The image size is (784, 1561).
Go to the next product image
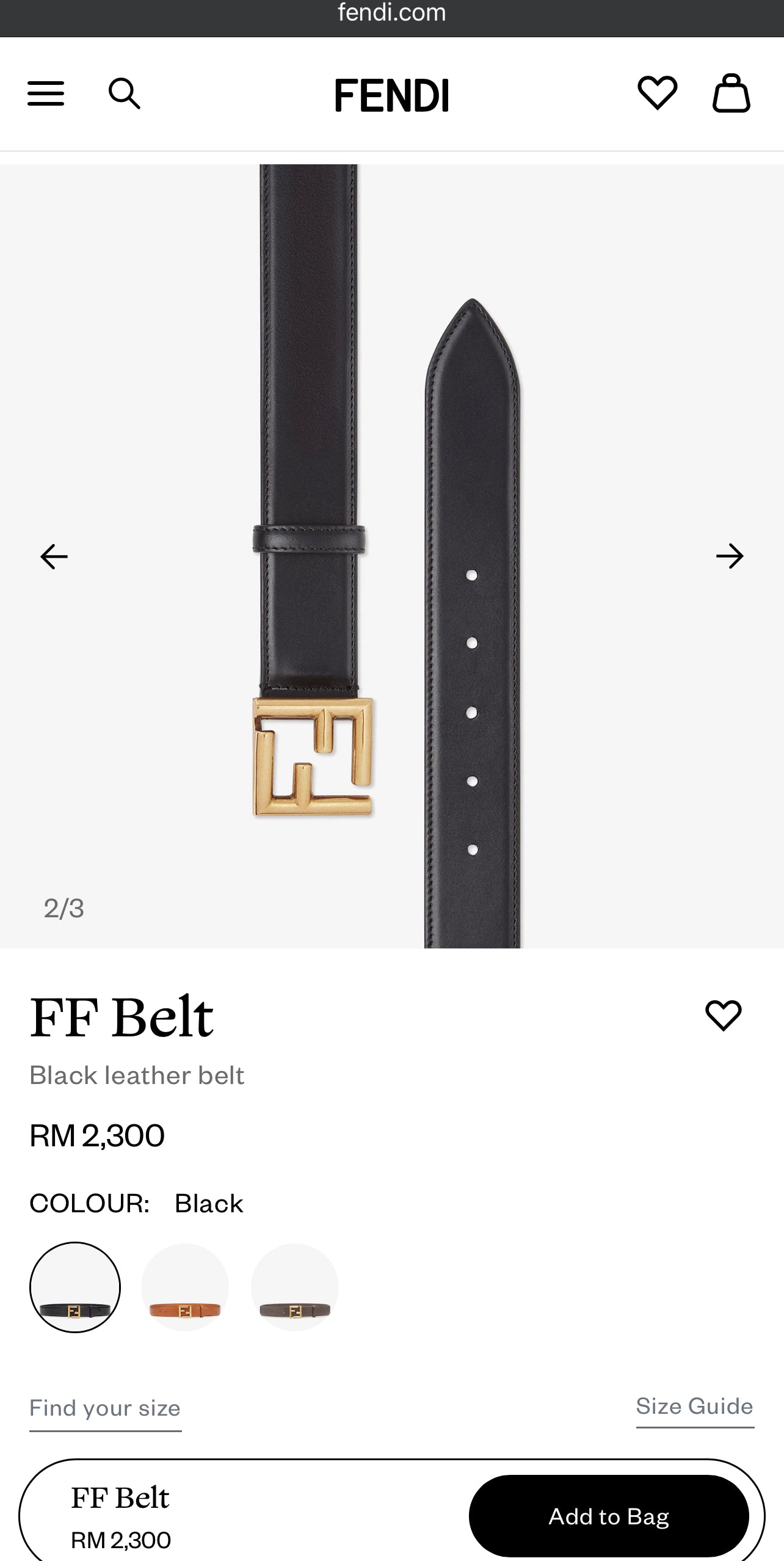pyautogui.click(x=730, y=556)
